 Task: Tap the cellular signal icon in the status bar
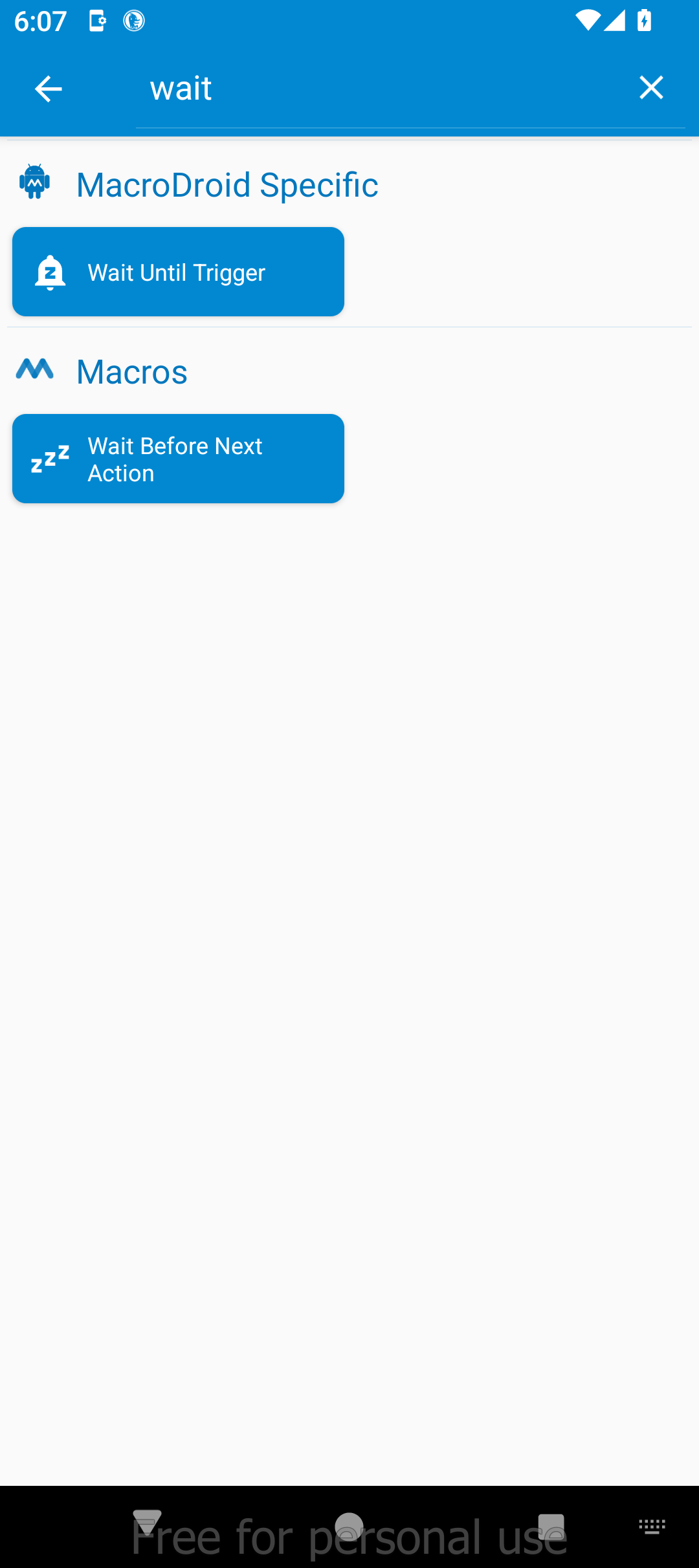coord(614,20)
